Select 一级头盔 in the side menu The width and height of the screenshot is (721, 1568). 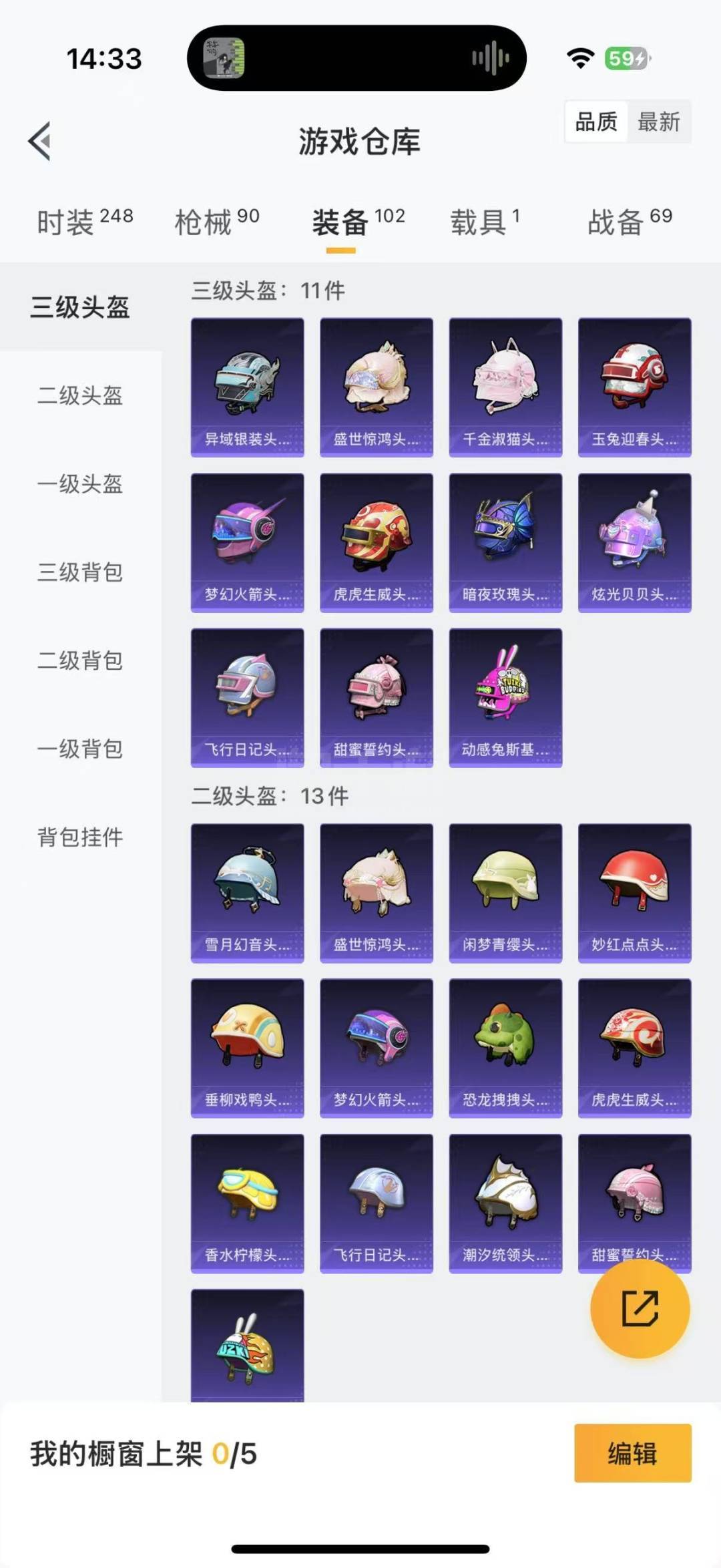point(80,483)
